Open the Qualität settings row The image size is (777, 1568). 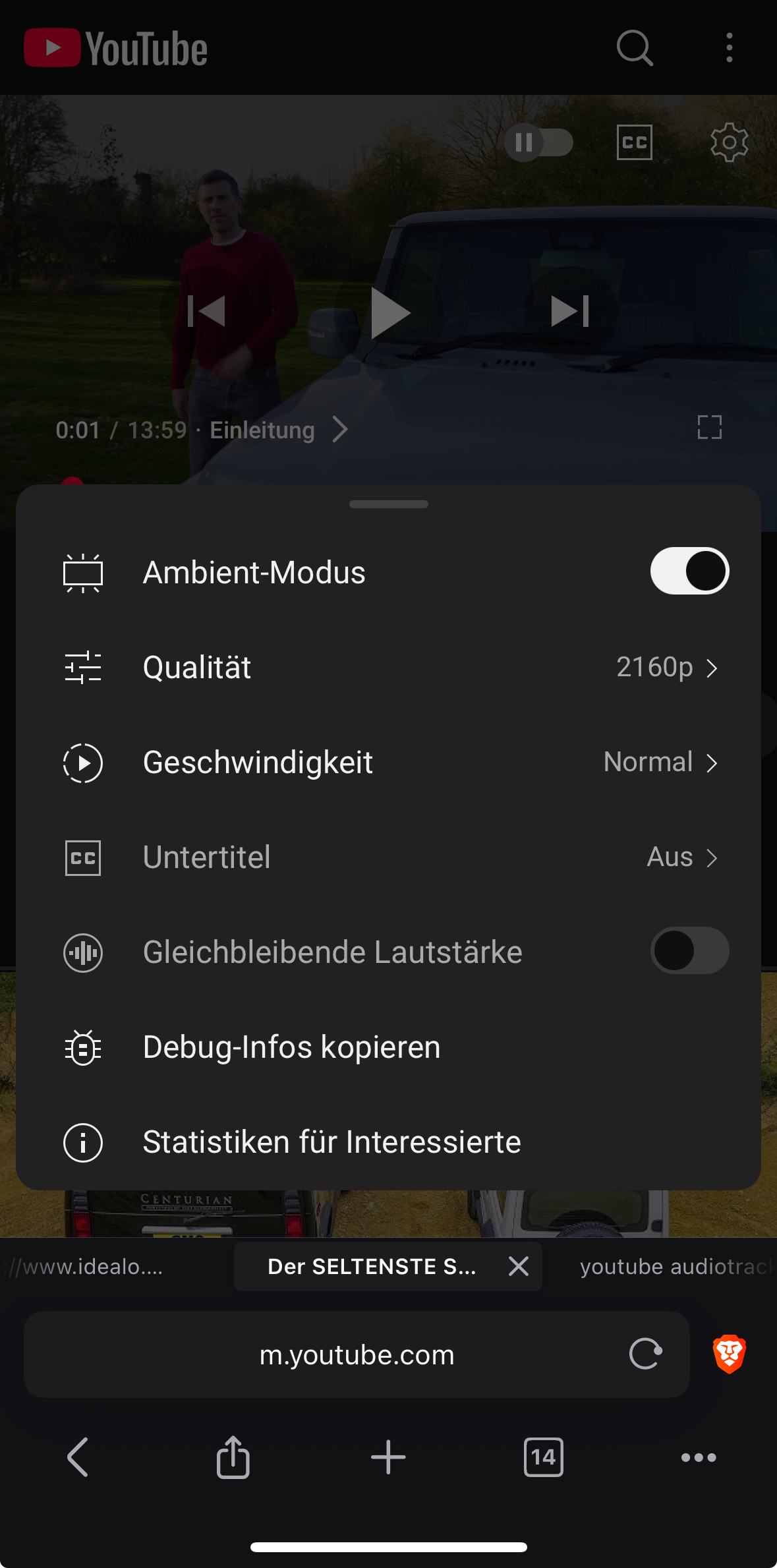point(389,667)
